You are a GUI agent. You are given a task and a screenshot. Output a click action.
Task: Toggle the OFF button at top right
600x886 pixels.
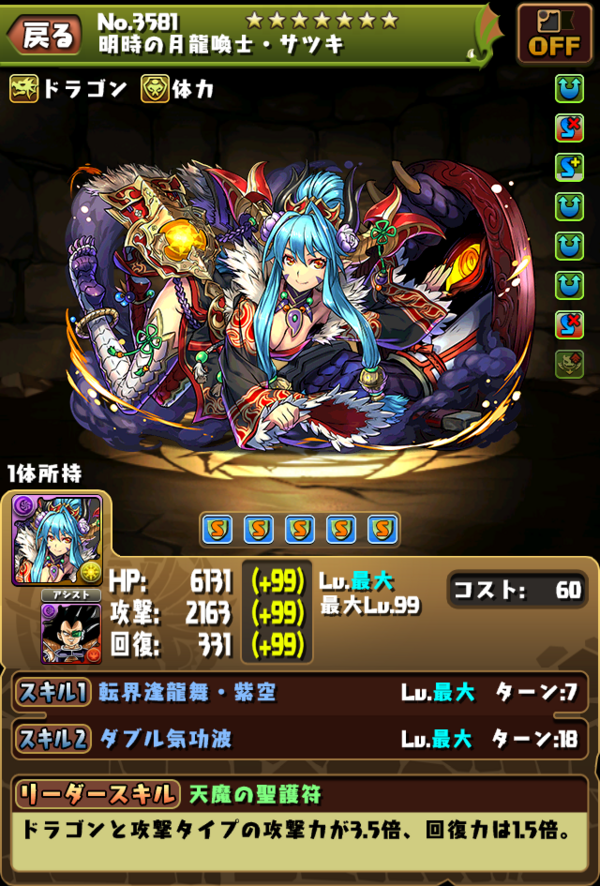coord(553,34)
